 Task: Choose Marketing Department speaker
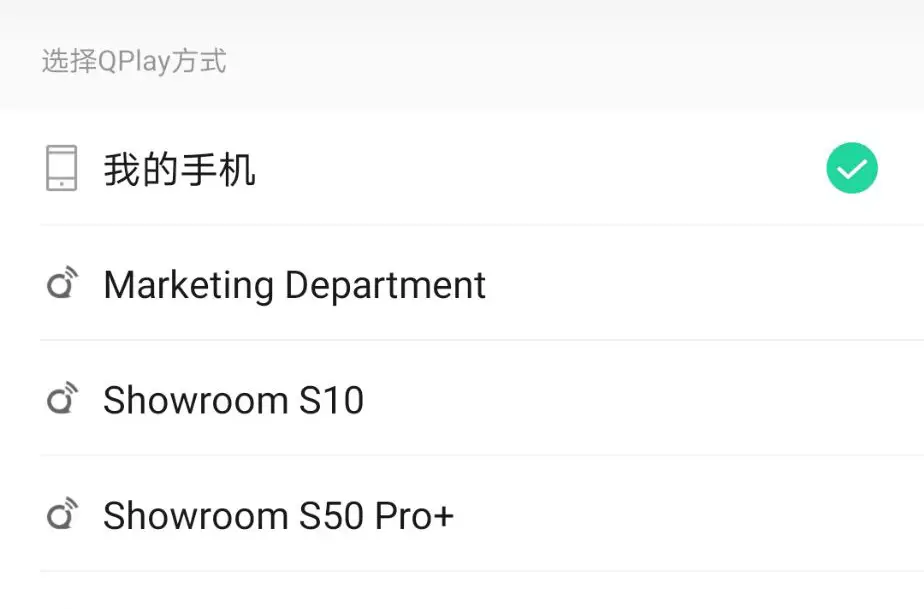[x=294, y=285]
